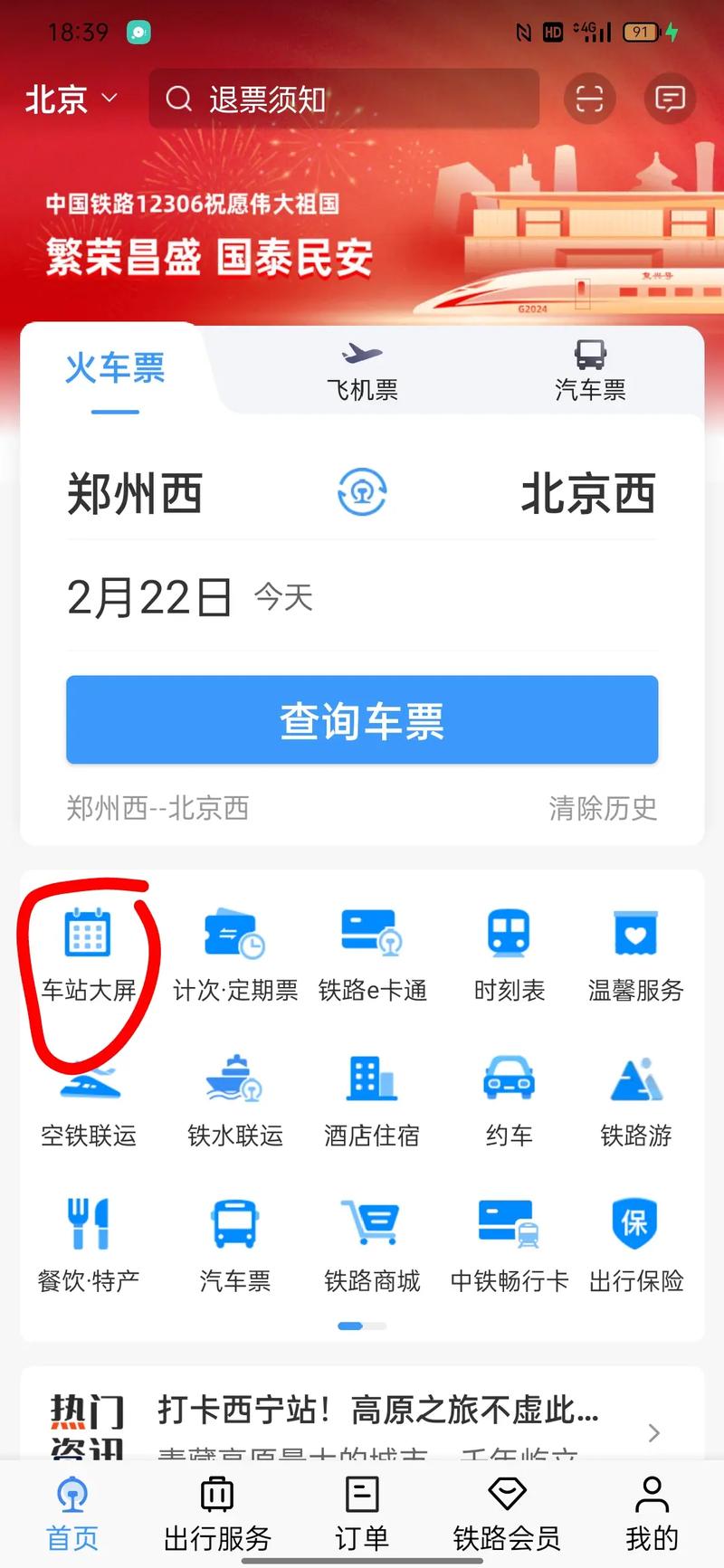Open the 打卡西宁站 news article
The image size is (724, 1568).
pyautogui.click(x=378, y=1411)
